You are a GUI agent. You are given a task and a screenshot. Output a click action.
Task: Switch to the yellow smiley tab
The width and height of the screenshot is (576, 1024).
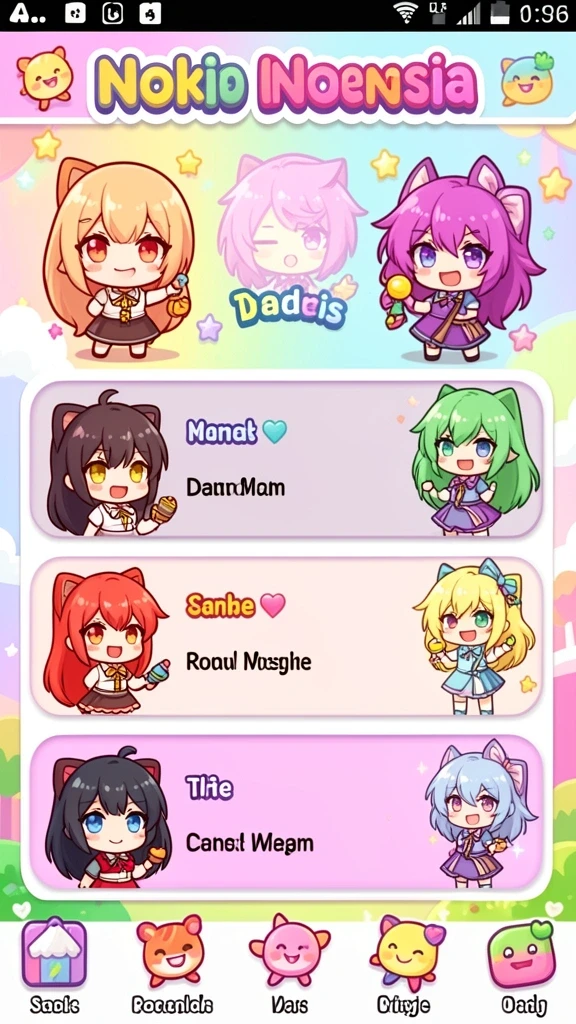(405, 966)
